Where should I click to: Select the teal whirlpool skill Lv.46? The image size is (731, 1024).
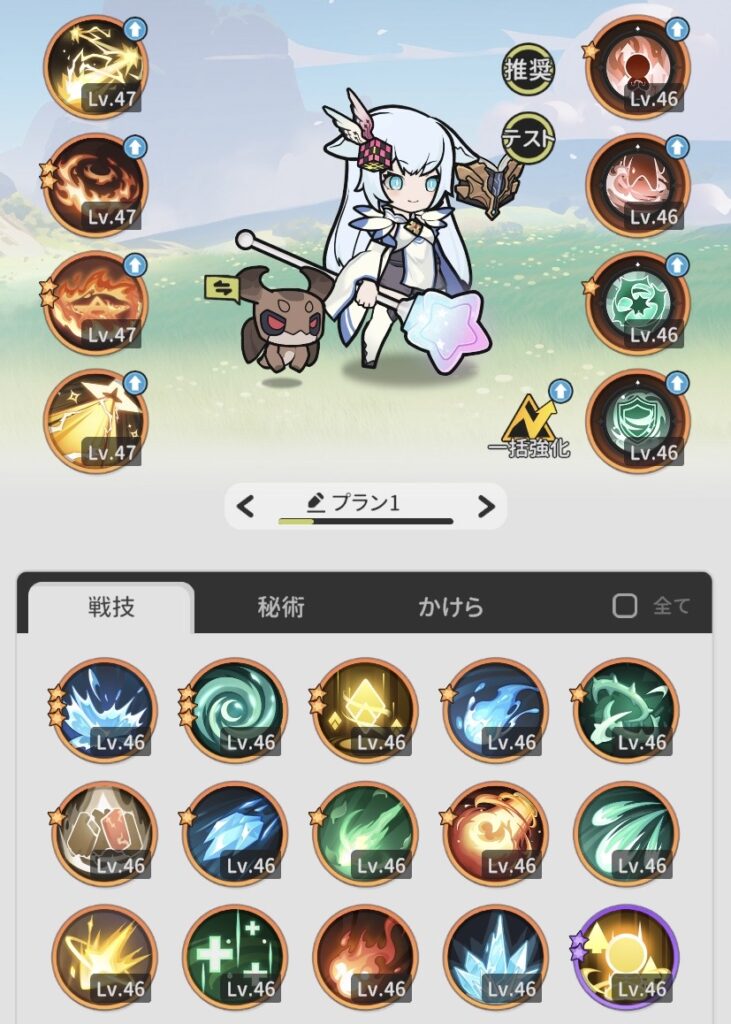235,708
